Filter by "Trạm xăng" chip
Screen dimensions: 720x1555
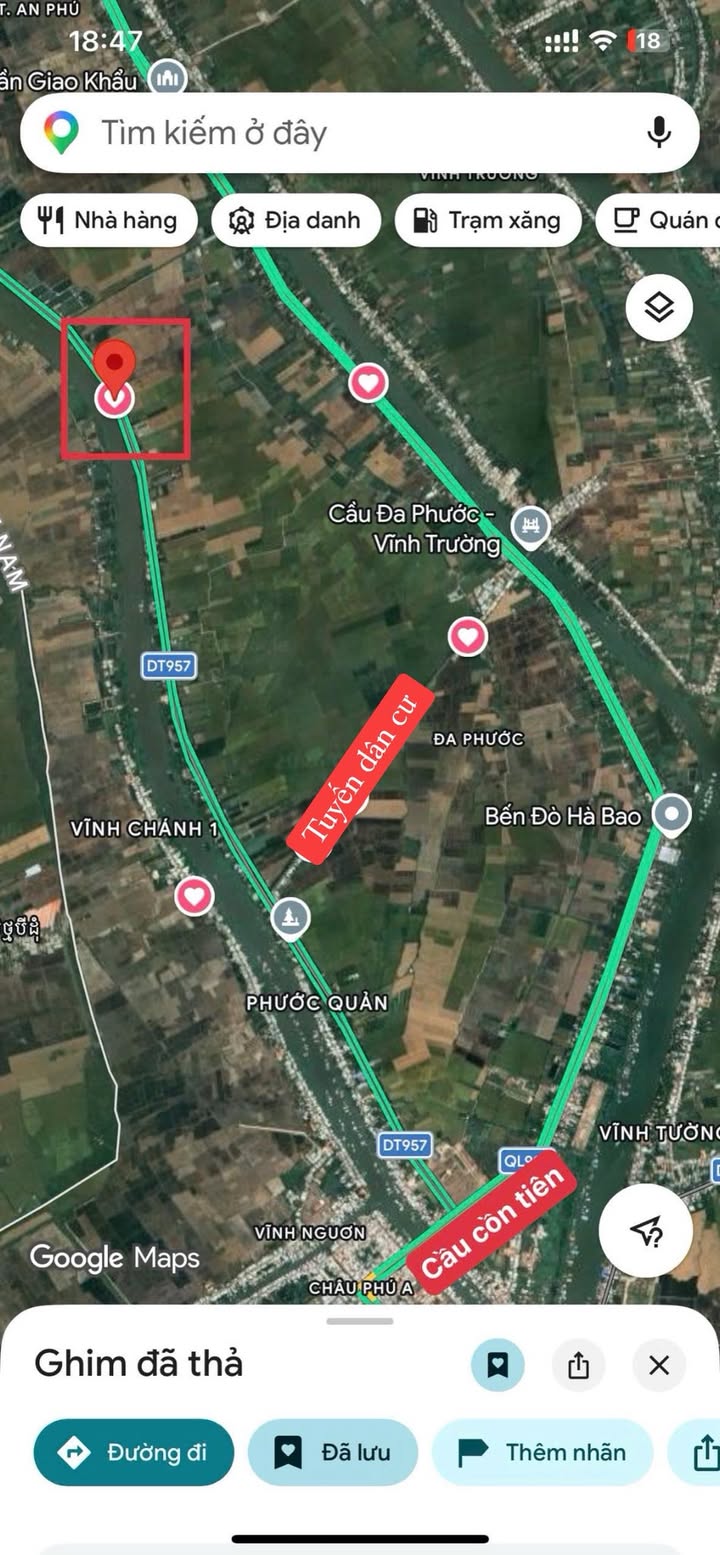(x=488, y=220)
